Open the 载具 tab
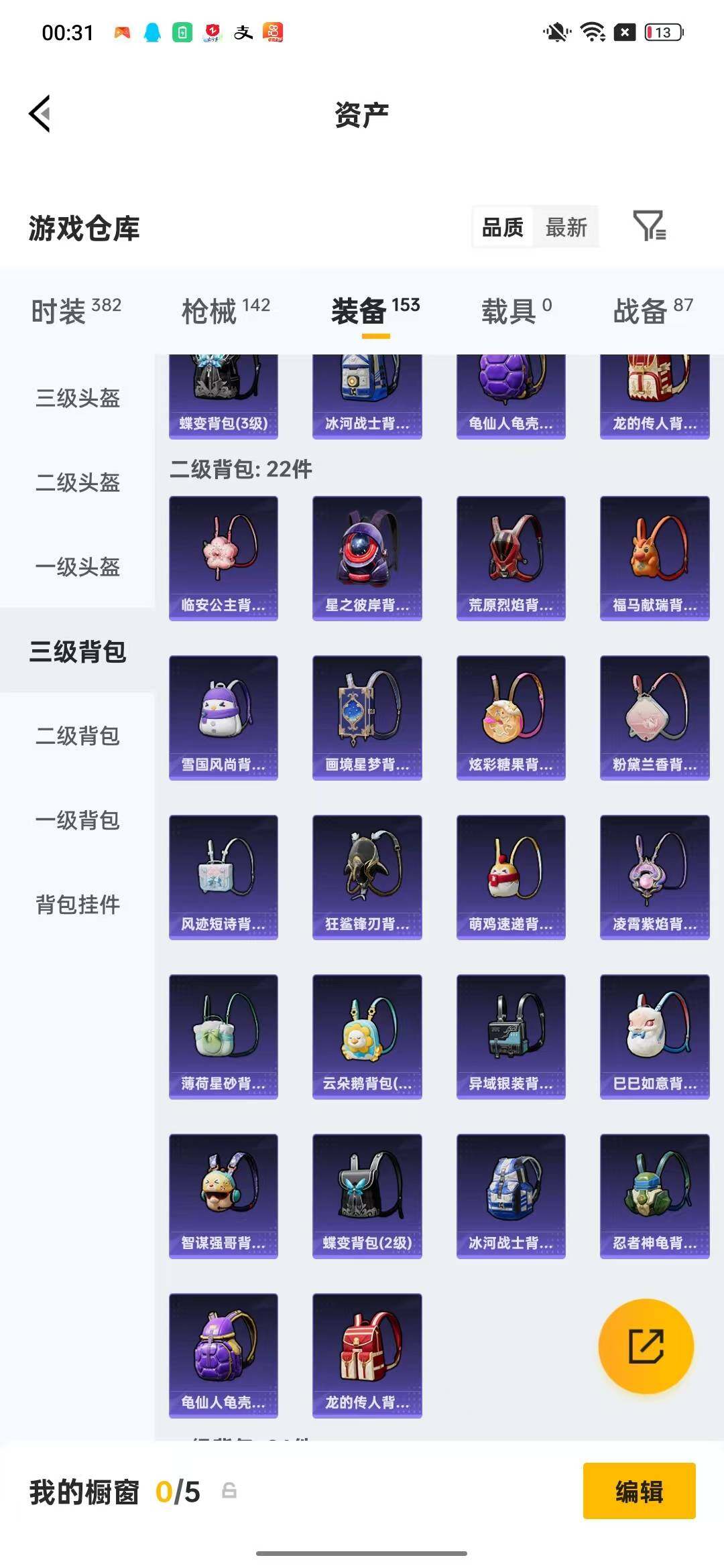The height and width of the screenshot is (1568, 724). [x=516, y=311]
